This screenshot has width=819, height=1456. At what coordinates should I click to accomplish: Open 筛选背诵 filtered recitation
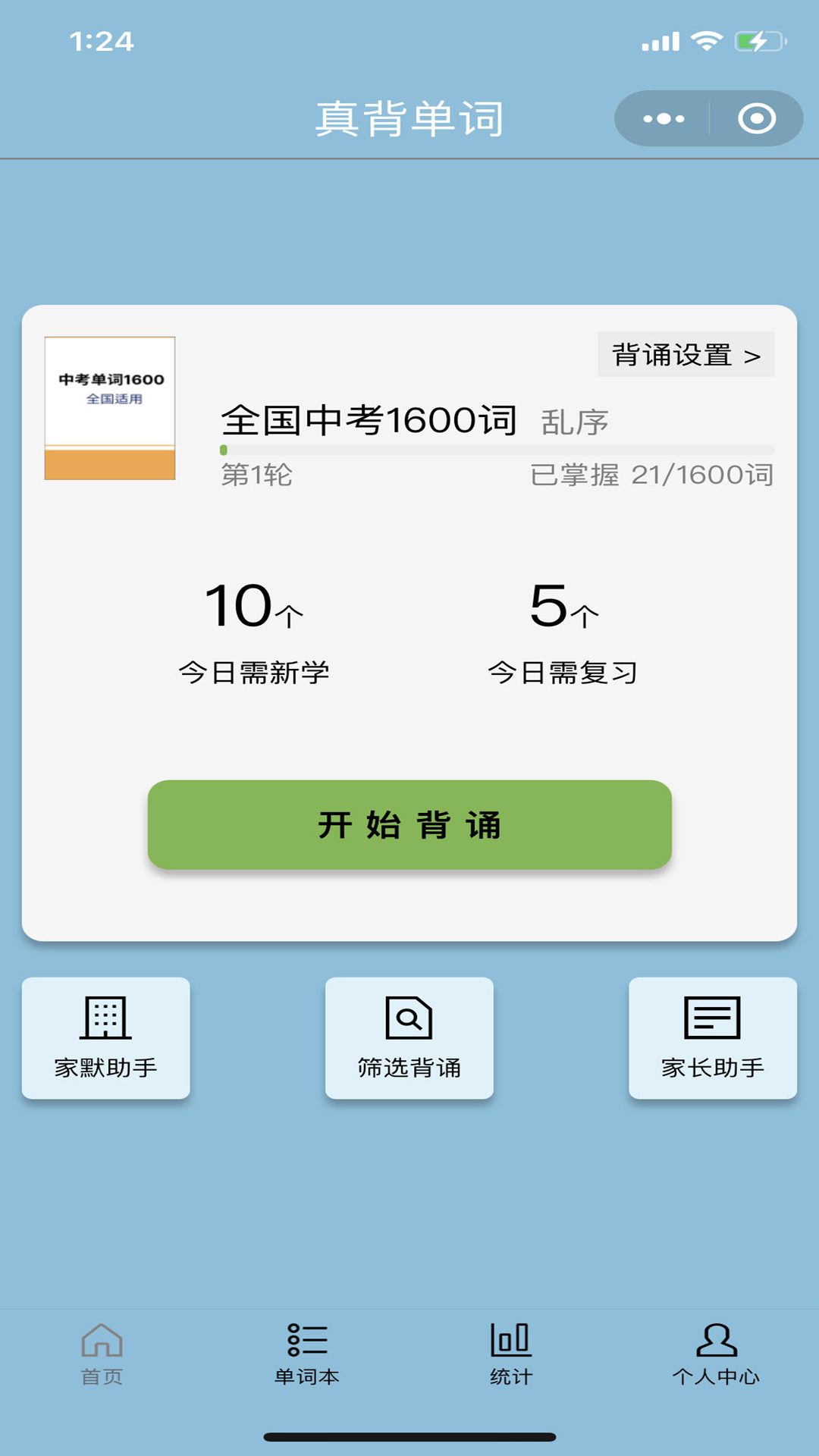coord(409,1037)
